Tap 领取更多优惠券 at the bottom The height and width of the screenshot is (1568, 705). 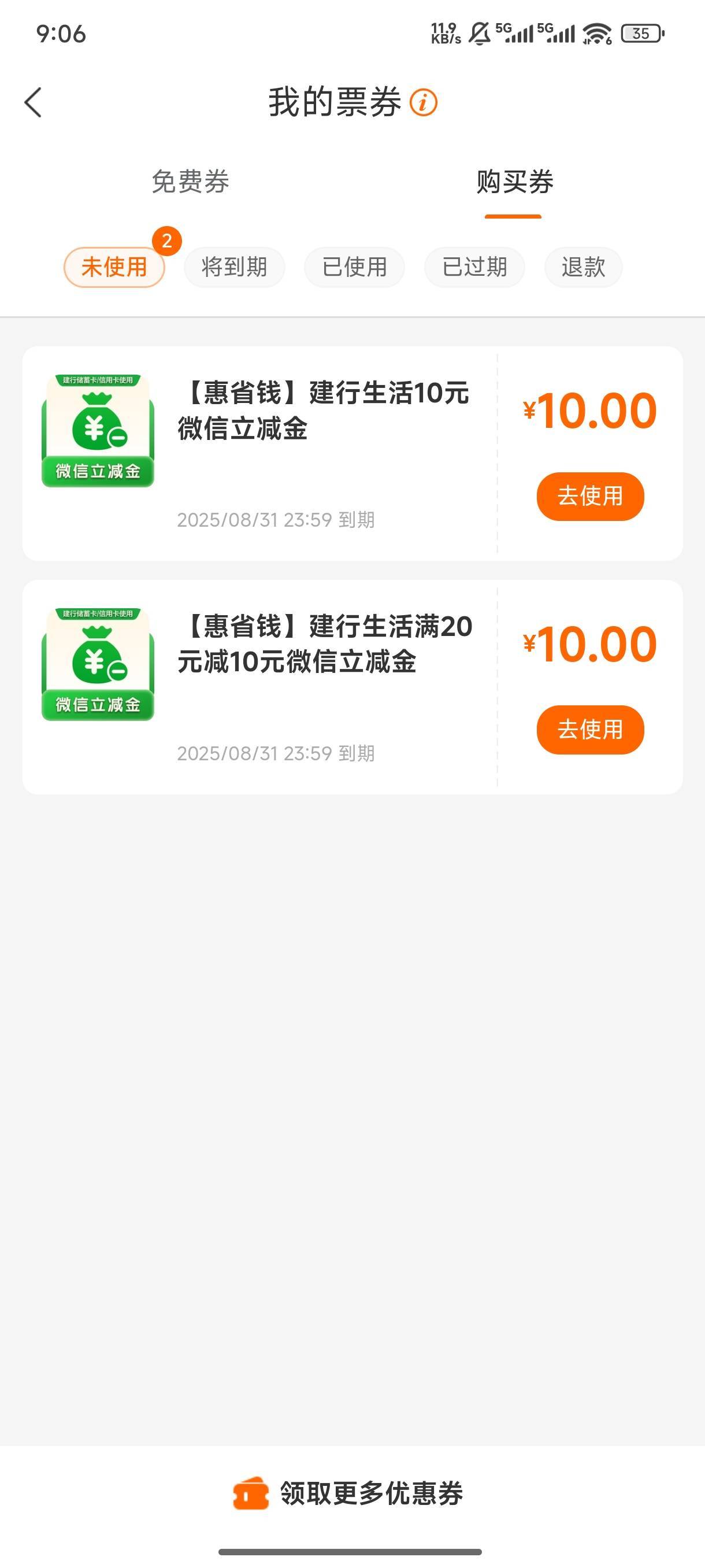pos(348,1493)
